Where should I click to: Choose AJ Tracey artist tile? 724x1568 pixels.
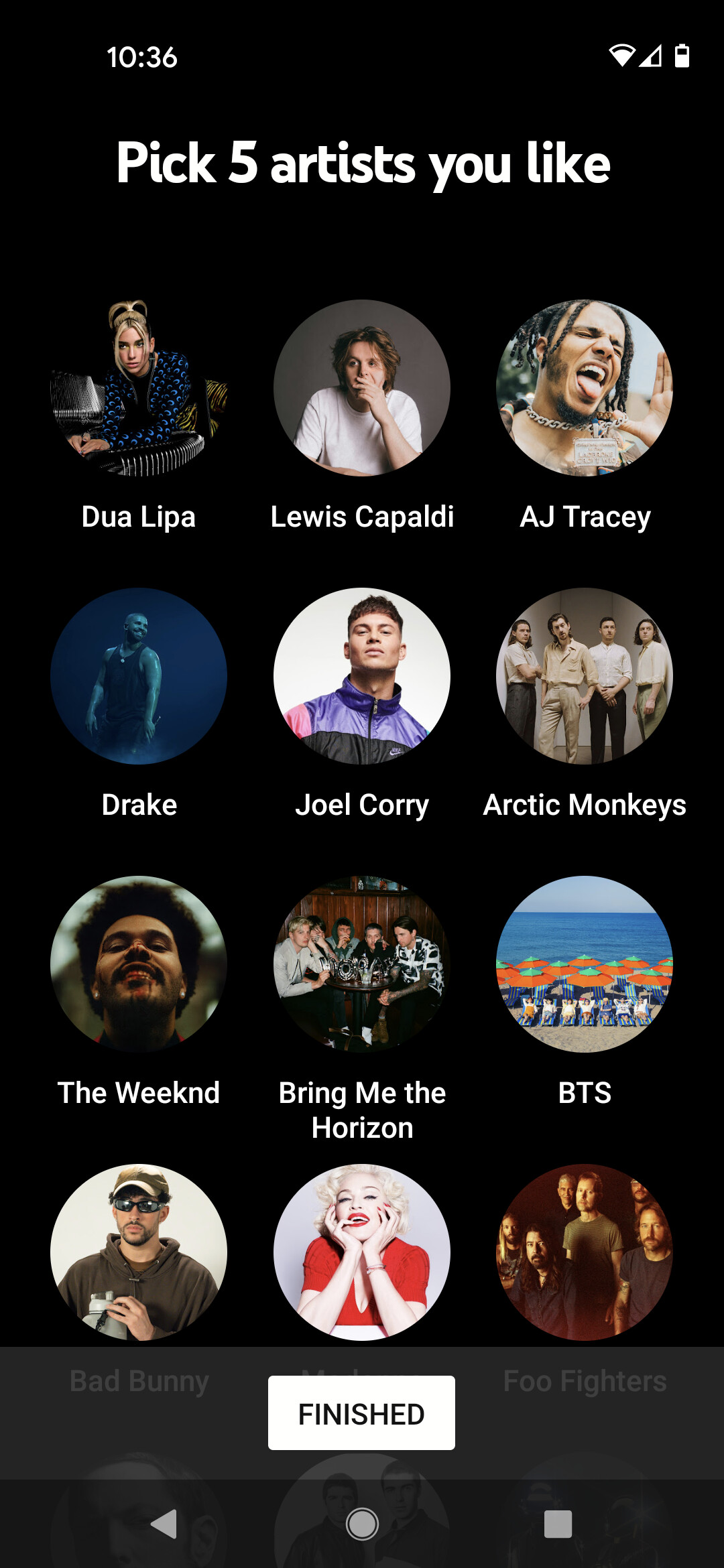pyautogui.click(x=585, y=389)
